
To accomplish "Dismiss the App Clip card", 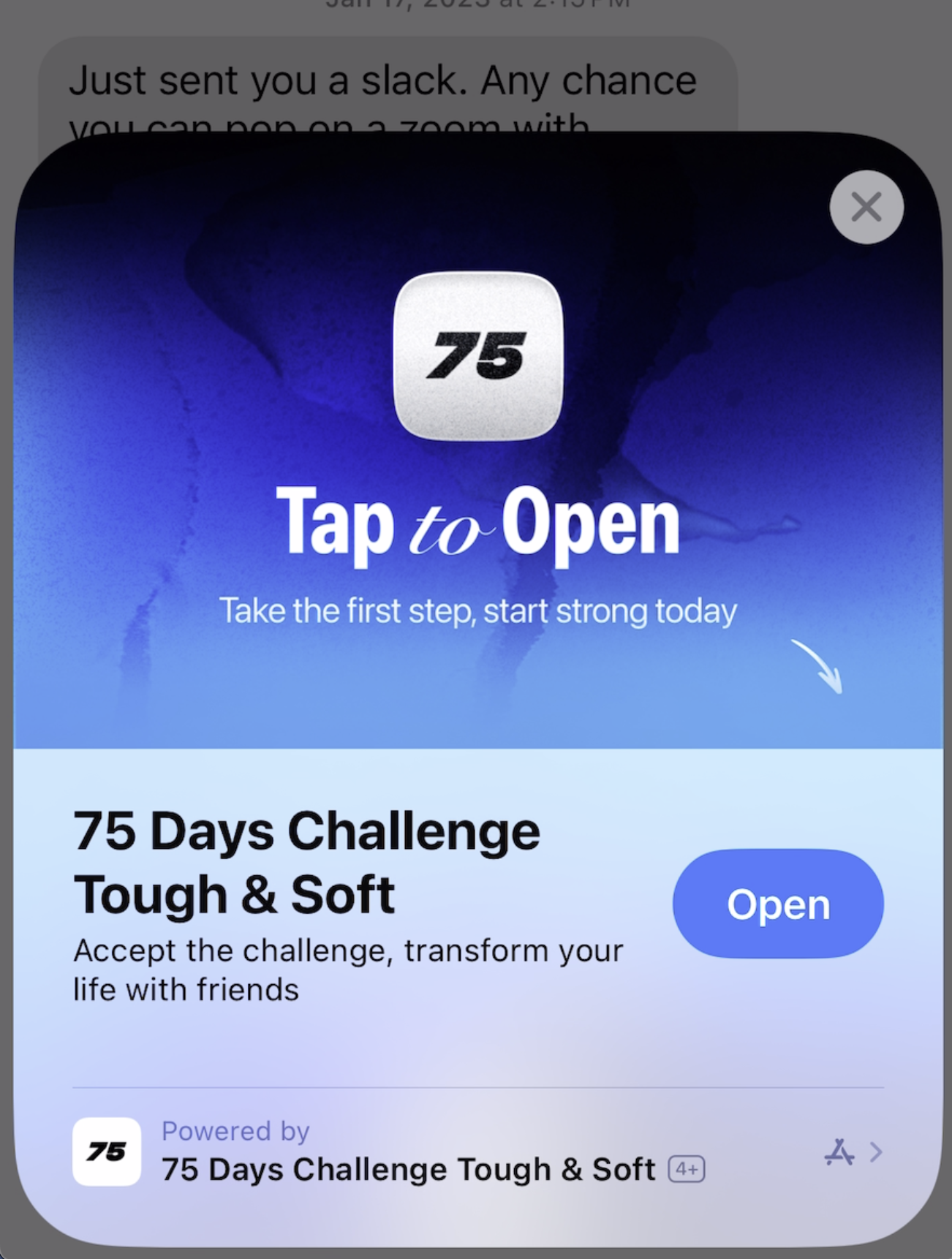I will pos(866,207).
